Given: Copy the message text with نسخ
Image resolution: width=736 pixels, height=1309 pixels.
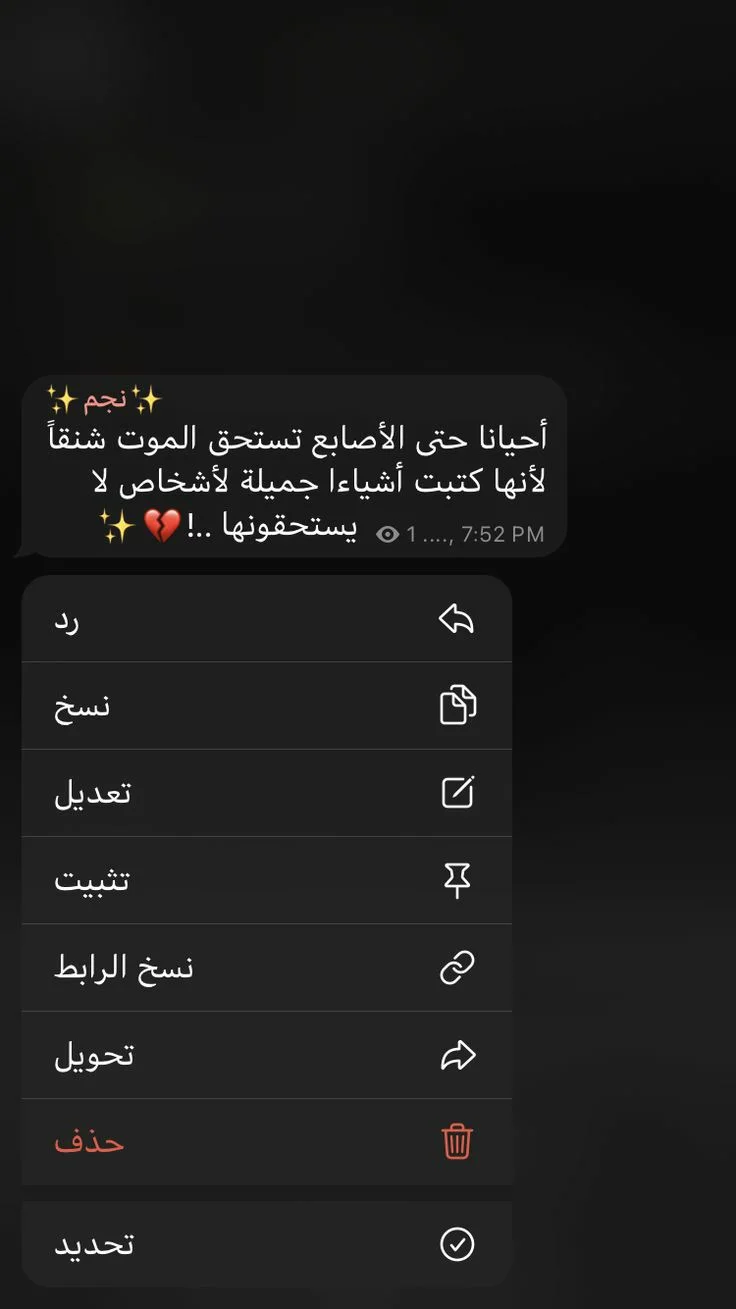Looking at the screenshot, I should 266,706.
